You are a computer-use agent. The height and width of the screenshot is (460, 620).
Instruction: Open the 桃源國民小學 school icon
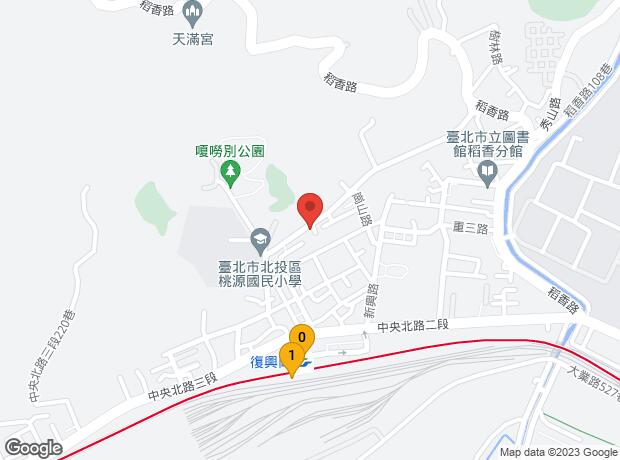coord(260,239)
